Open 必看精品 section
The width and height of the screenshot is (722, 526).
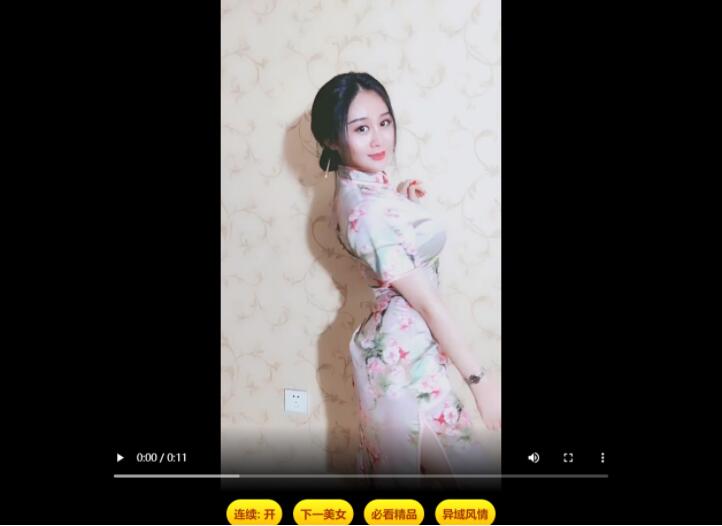[x=394, y=514]
